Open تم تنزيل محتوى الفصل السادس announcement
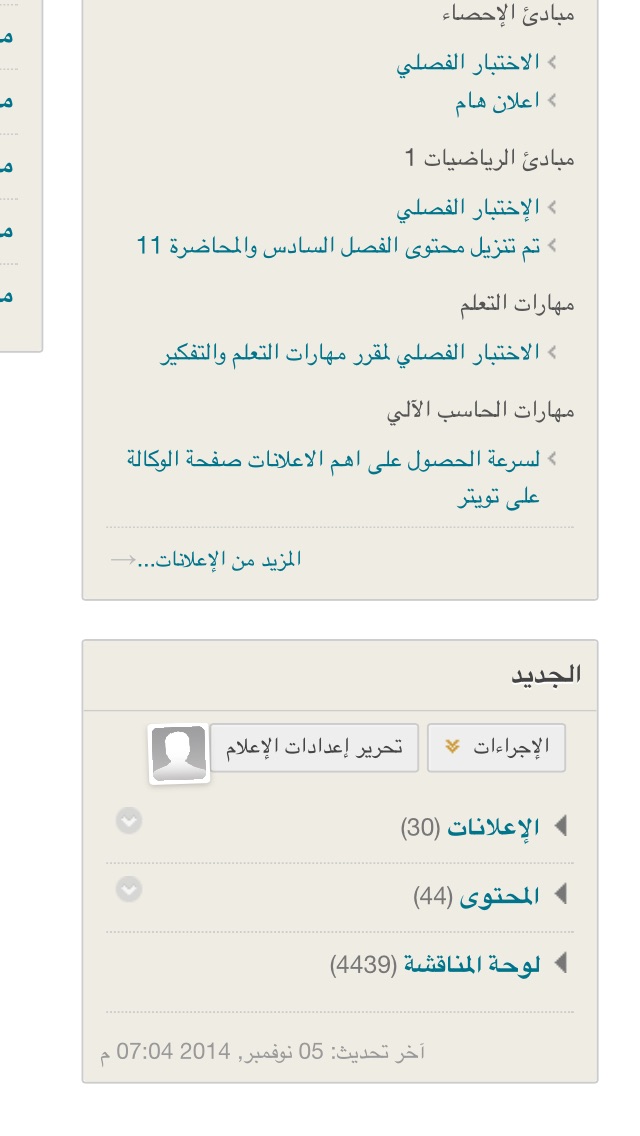640x1136 pixels. click(338, 246)
